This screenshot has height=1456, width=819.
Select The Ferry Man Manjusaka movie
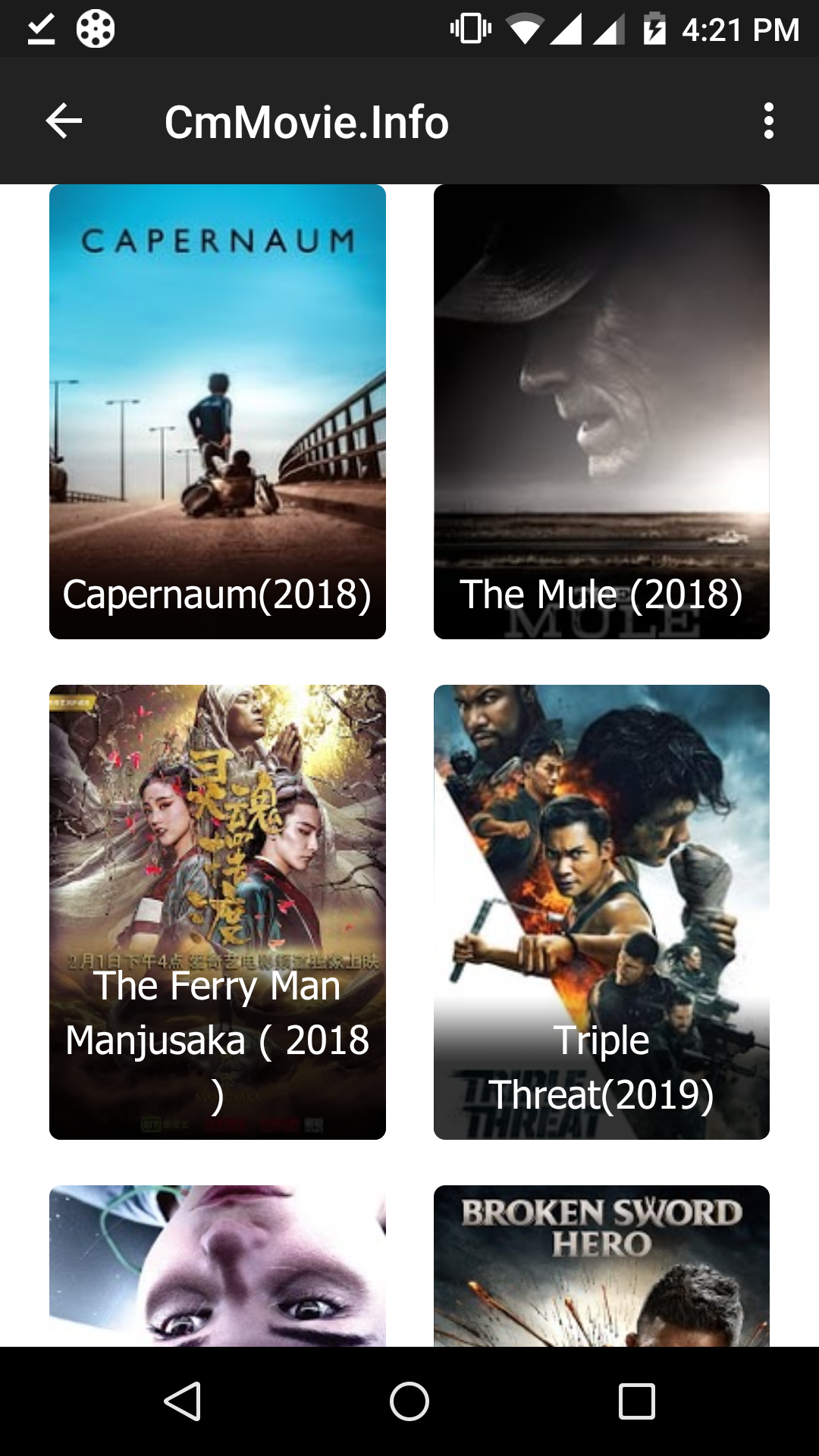click(x=218, y=912)
